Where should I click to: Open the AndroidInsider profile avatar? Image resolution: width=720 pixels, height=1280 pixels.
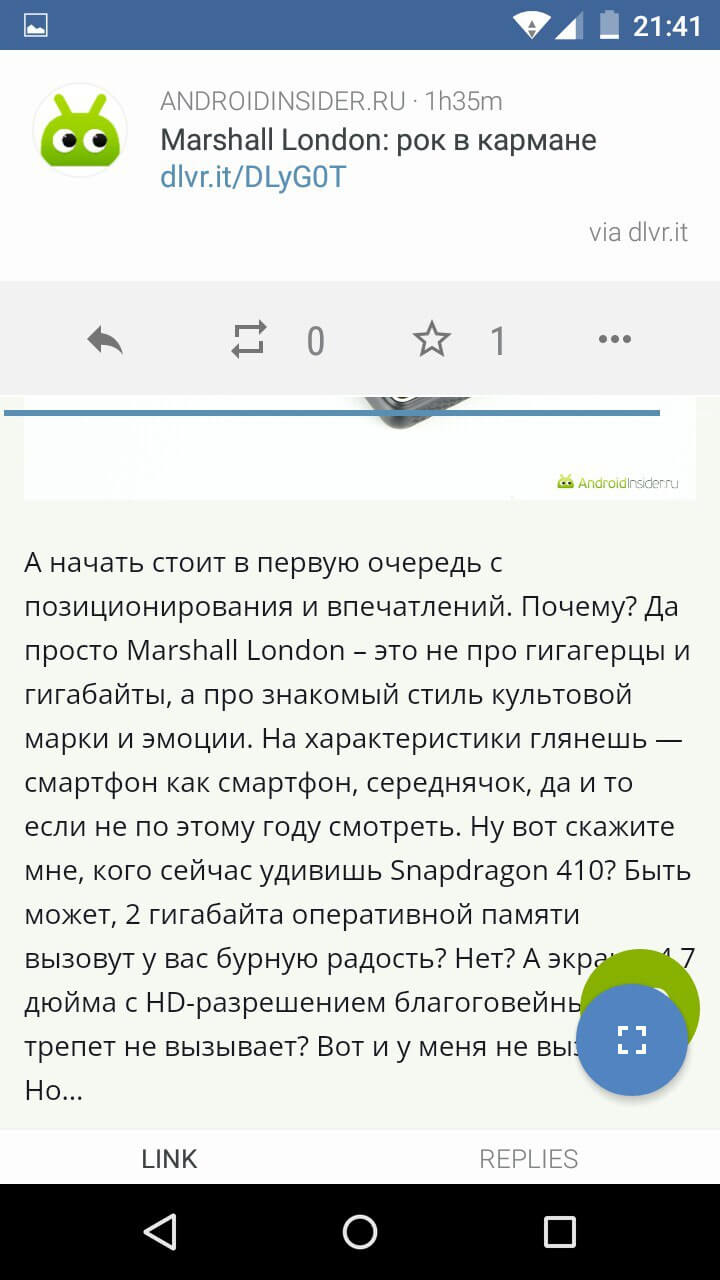pyautogui.click(x=80, y=131)
